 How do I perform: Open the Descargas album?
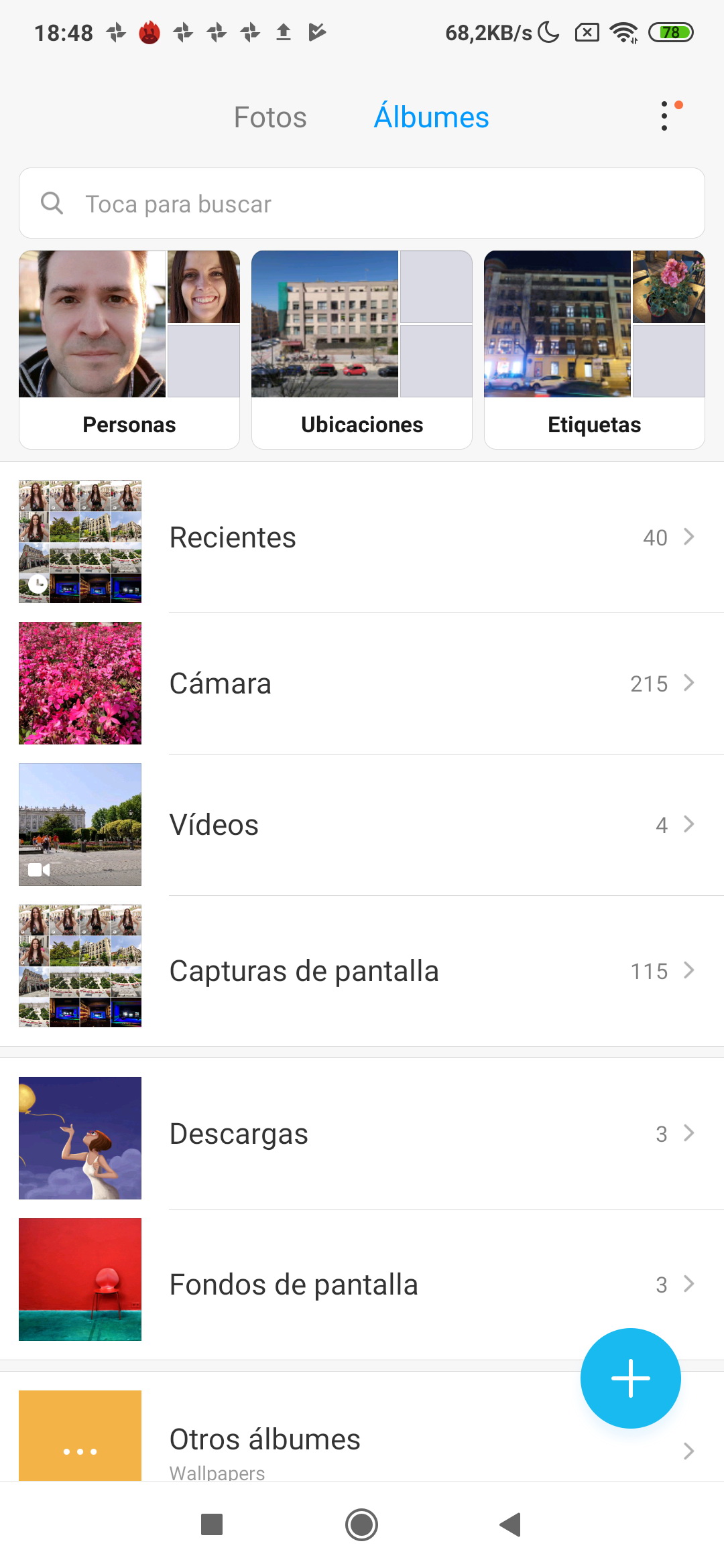pos(362,1134)
